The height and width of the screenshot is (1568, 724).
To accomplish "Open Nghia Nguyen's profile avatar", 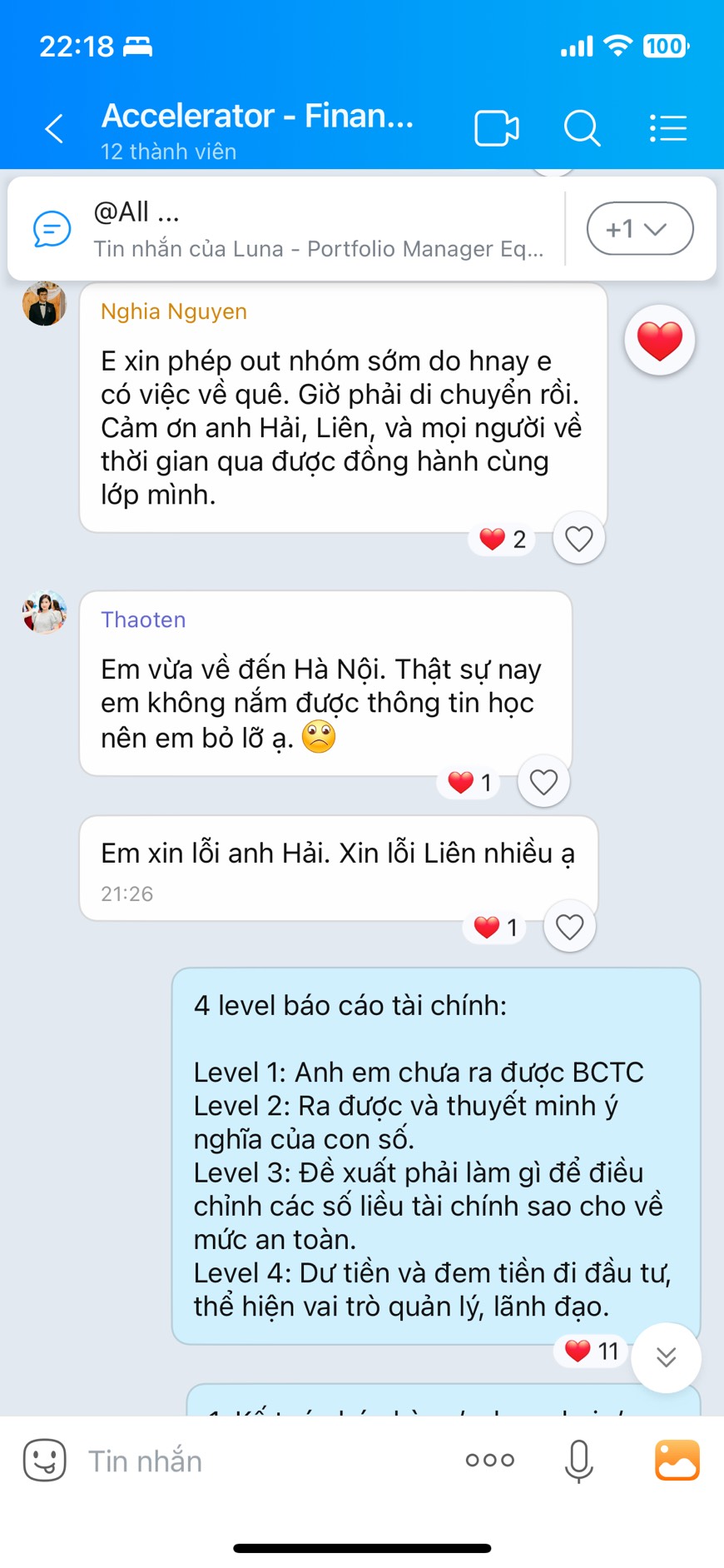I will (44, 303).
